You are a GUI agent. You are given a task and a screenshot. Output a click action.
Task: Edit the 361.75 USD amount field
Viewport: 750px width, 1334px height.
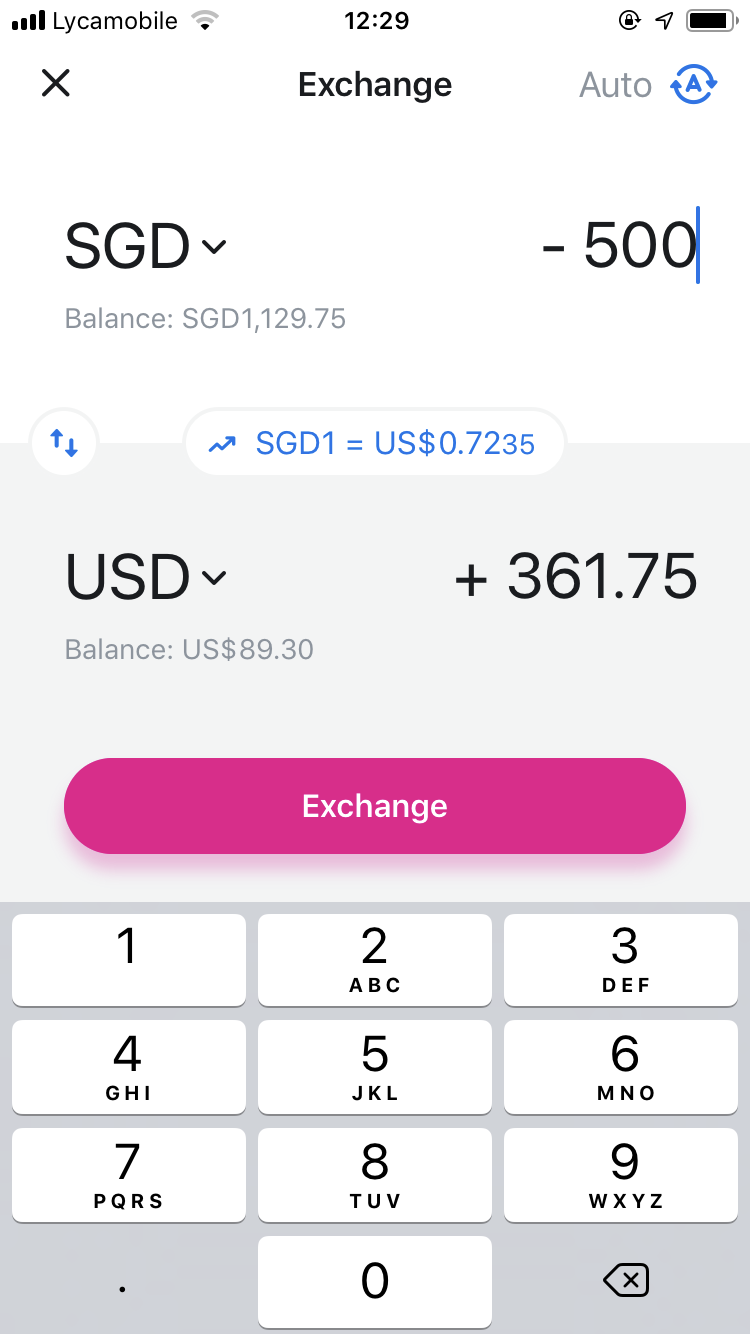[x=576, y=577]
